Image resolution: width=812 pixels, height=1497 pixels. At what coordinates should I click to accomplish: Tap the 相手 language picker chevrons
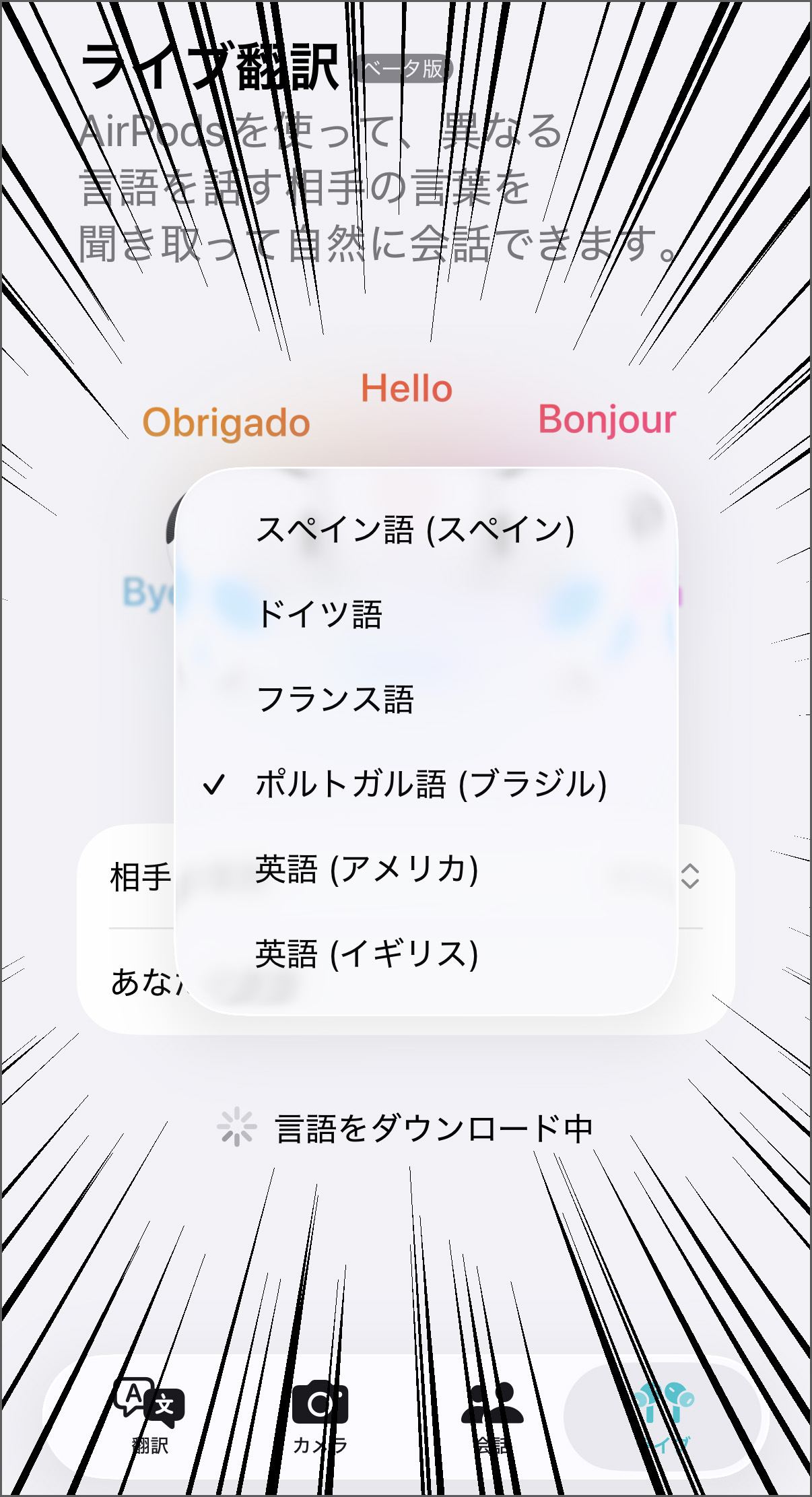pos(690,876)
